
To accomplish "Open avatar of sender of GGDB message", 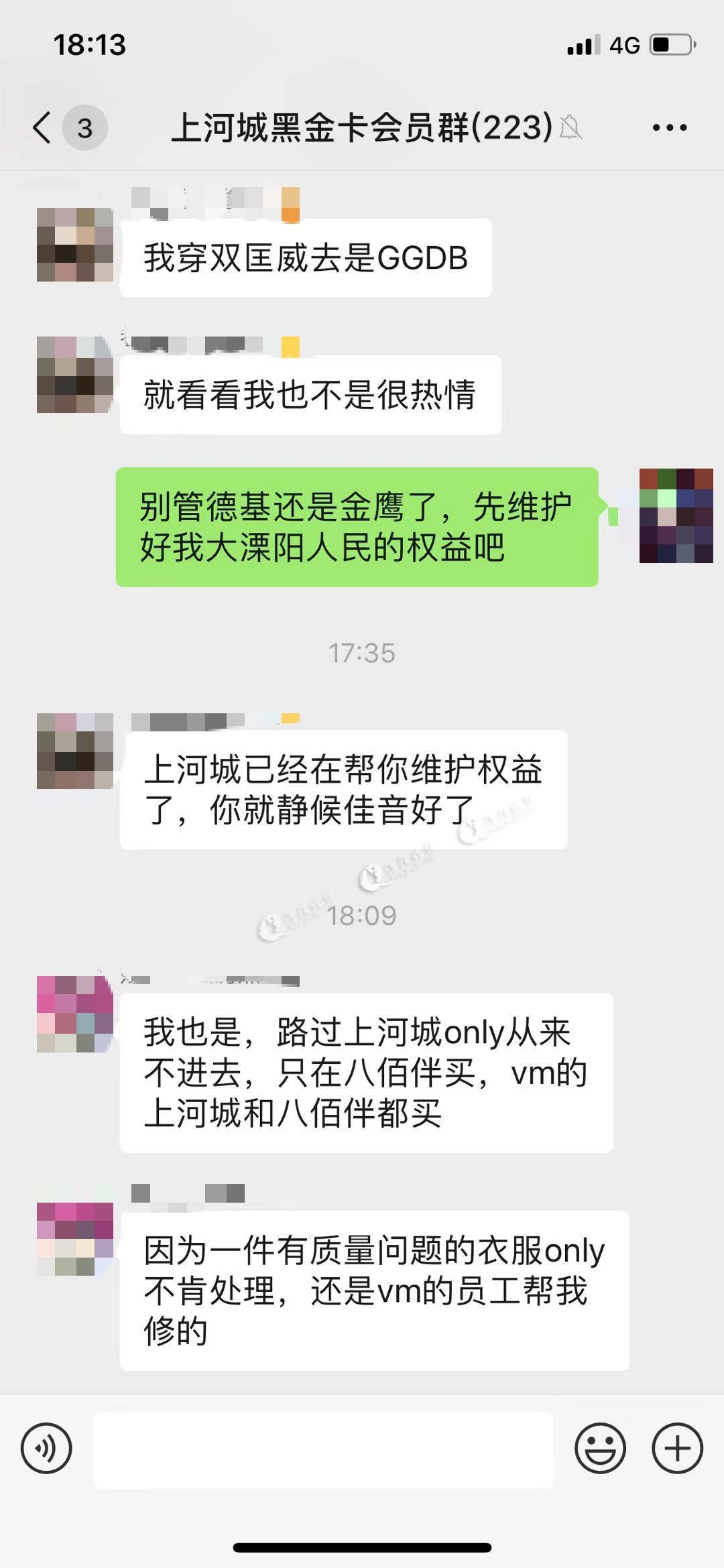I will pyautogui.click(x=74, y=245).
